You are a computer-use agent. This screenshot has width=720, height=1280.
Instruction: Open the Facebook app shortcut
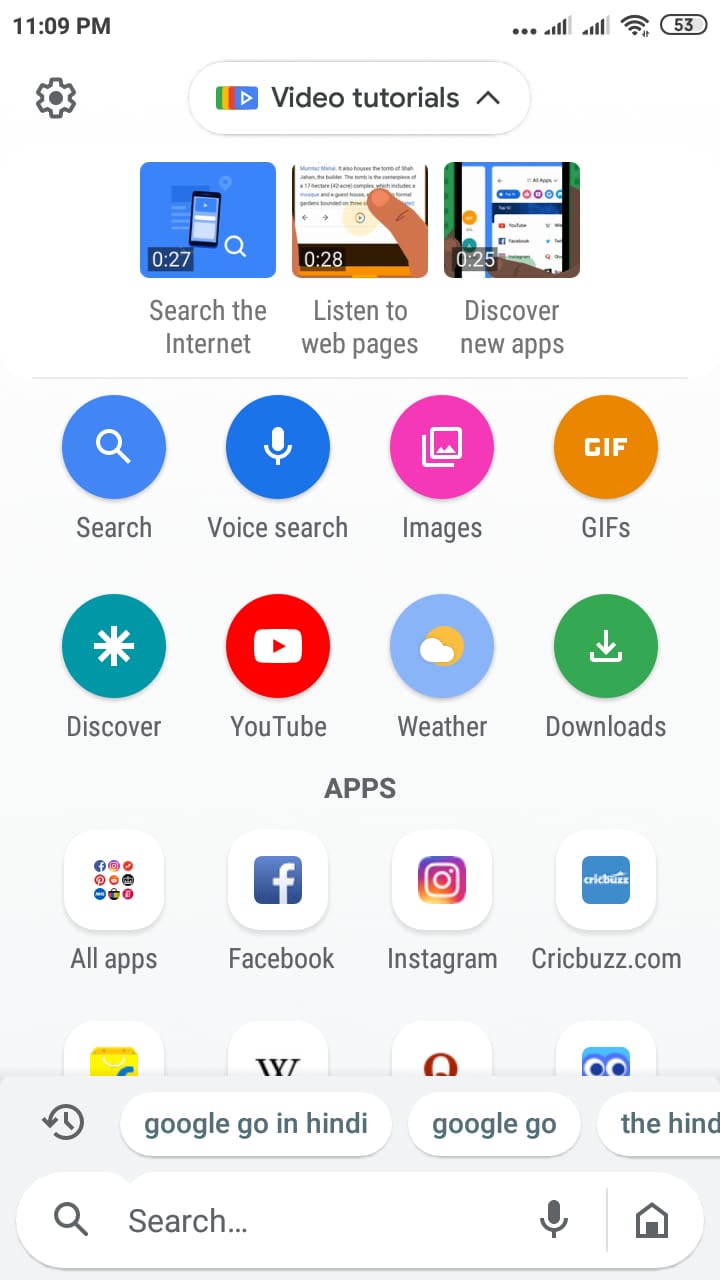pos(278,880)
